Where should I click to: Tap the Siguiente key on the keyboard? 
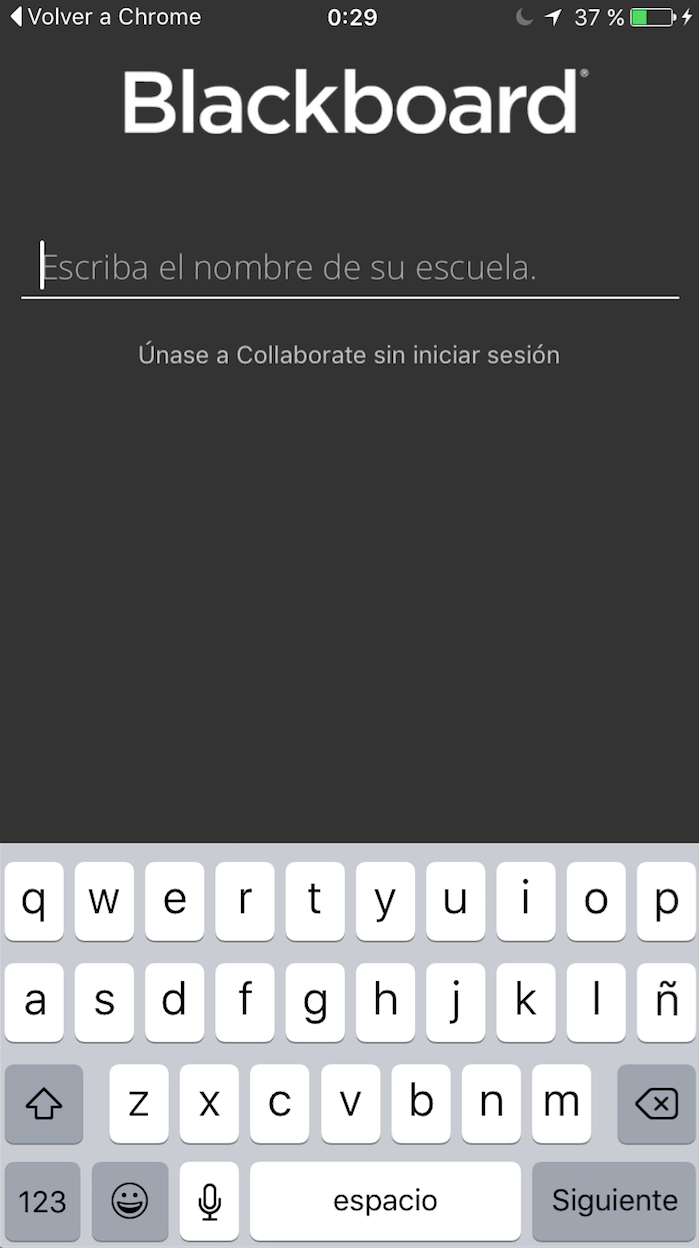[615, 1201]
